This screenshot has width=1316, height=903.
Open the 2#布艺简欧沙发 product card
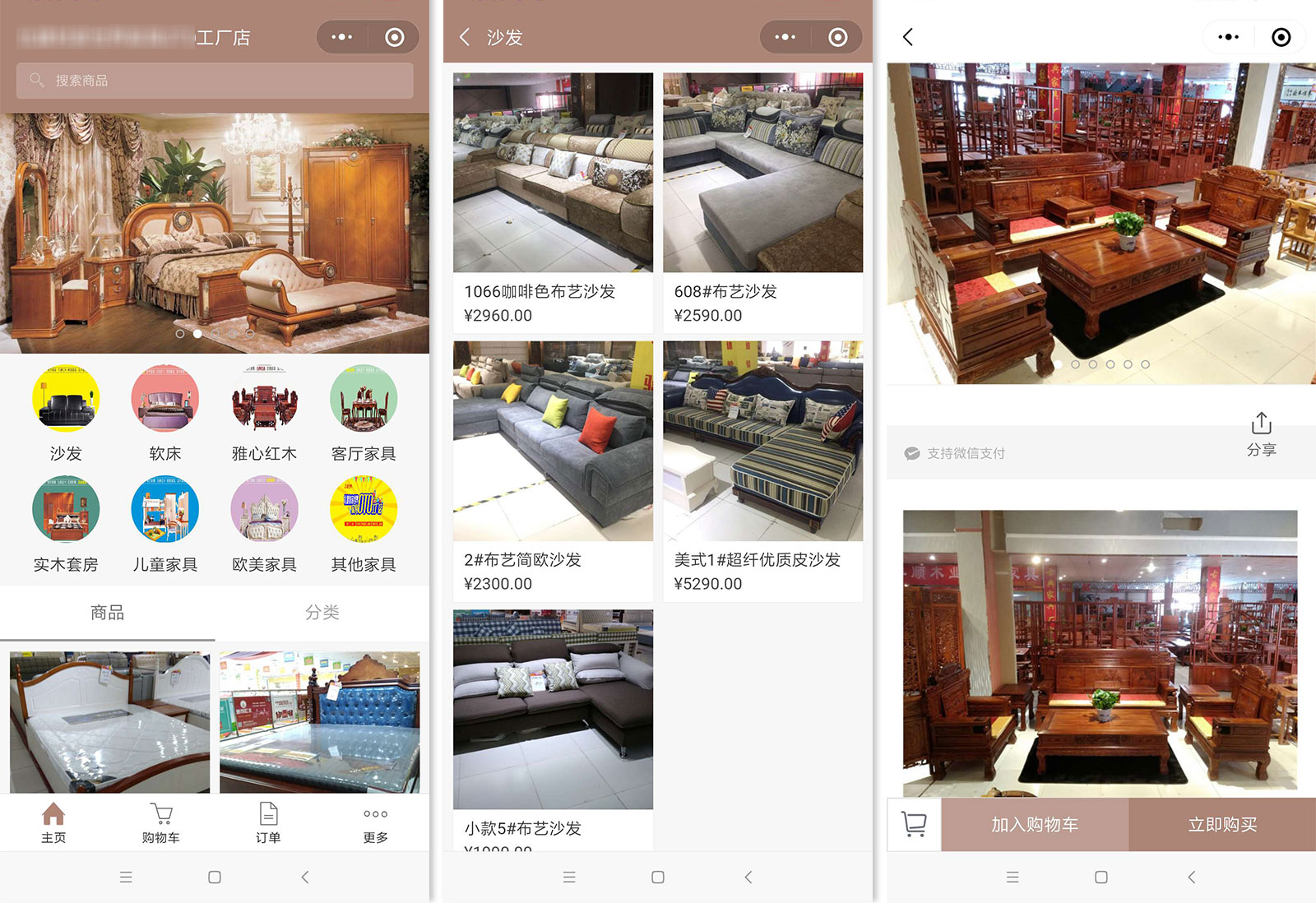[553, 469]
